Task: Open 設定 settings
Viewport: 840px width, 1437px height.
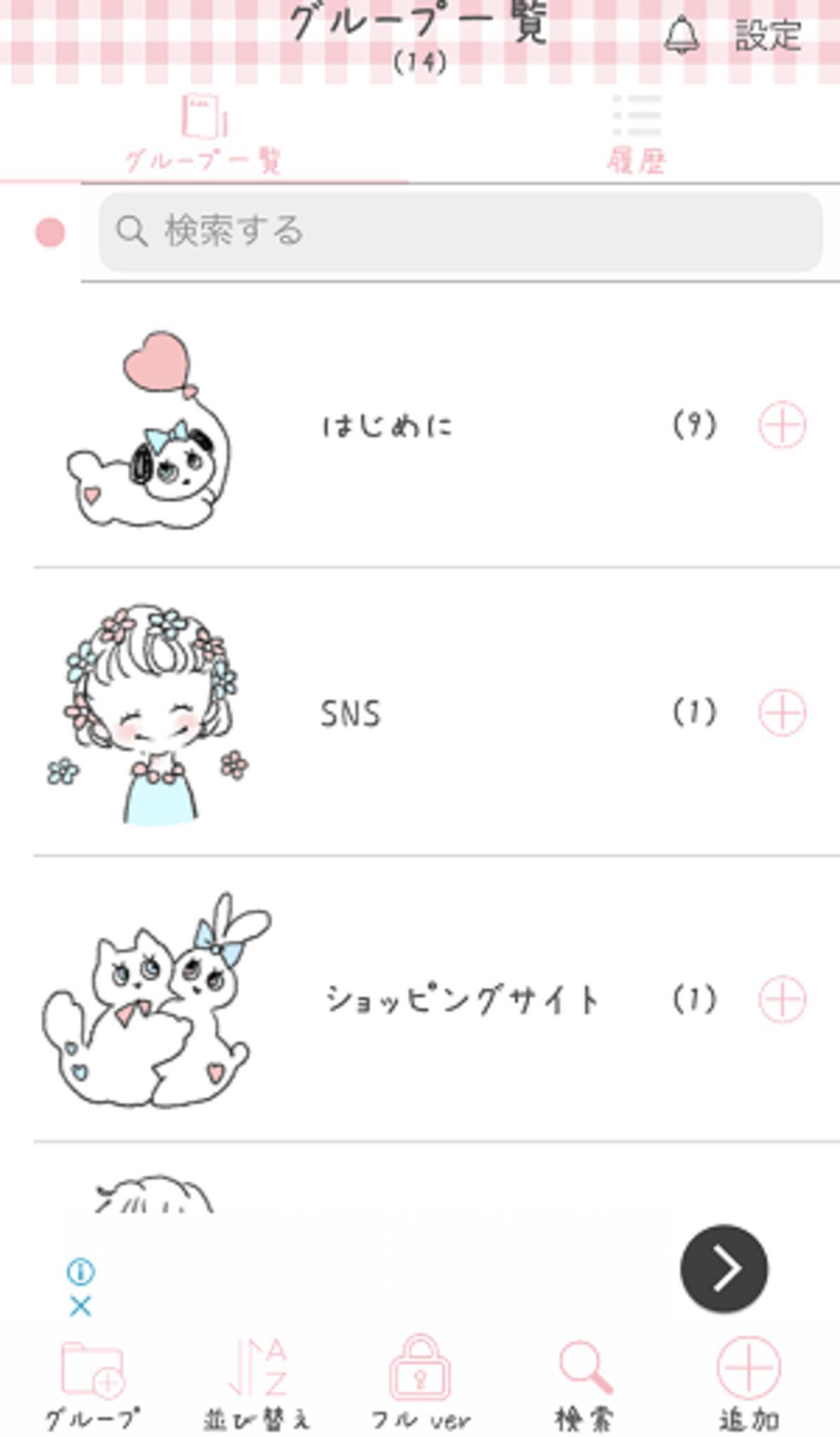Action: click(x=767, y=35)
